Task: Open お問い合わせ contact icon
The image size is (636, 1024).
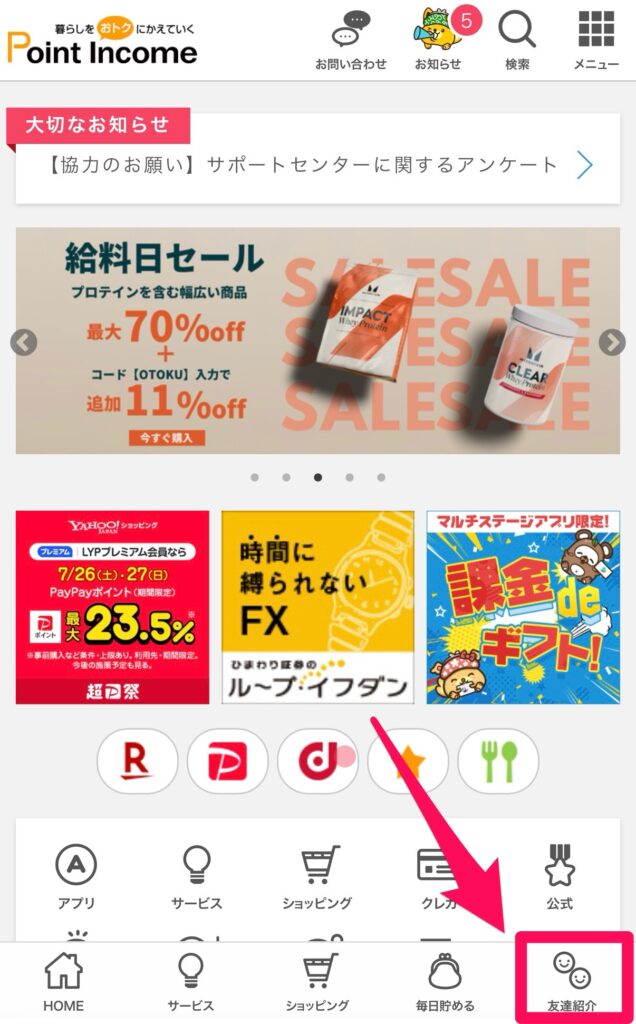Action: point(351,41)
